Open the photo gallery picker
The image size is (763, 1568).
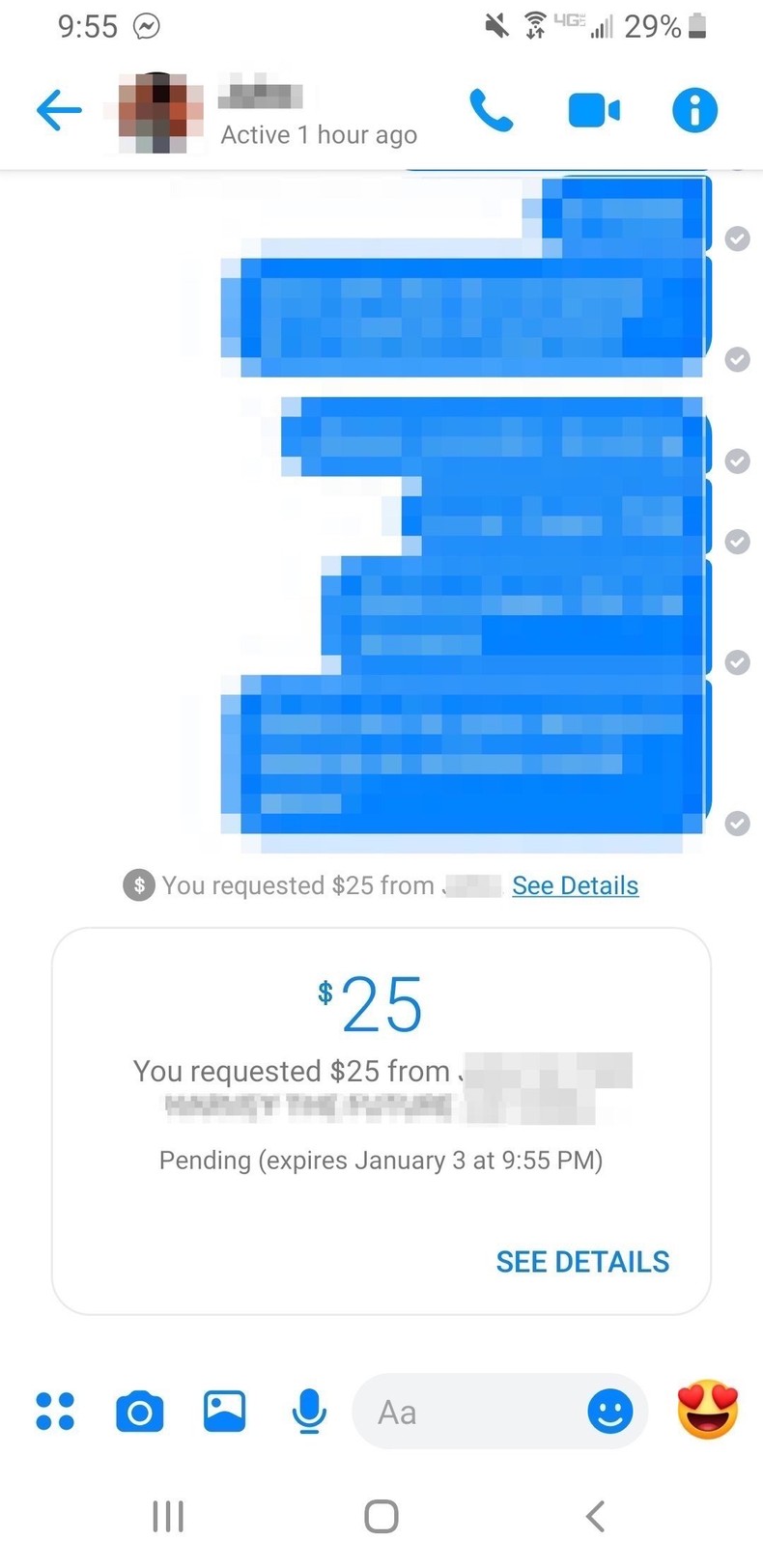click(x=223, y=1411)
